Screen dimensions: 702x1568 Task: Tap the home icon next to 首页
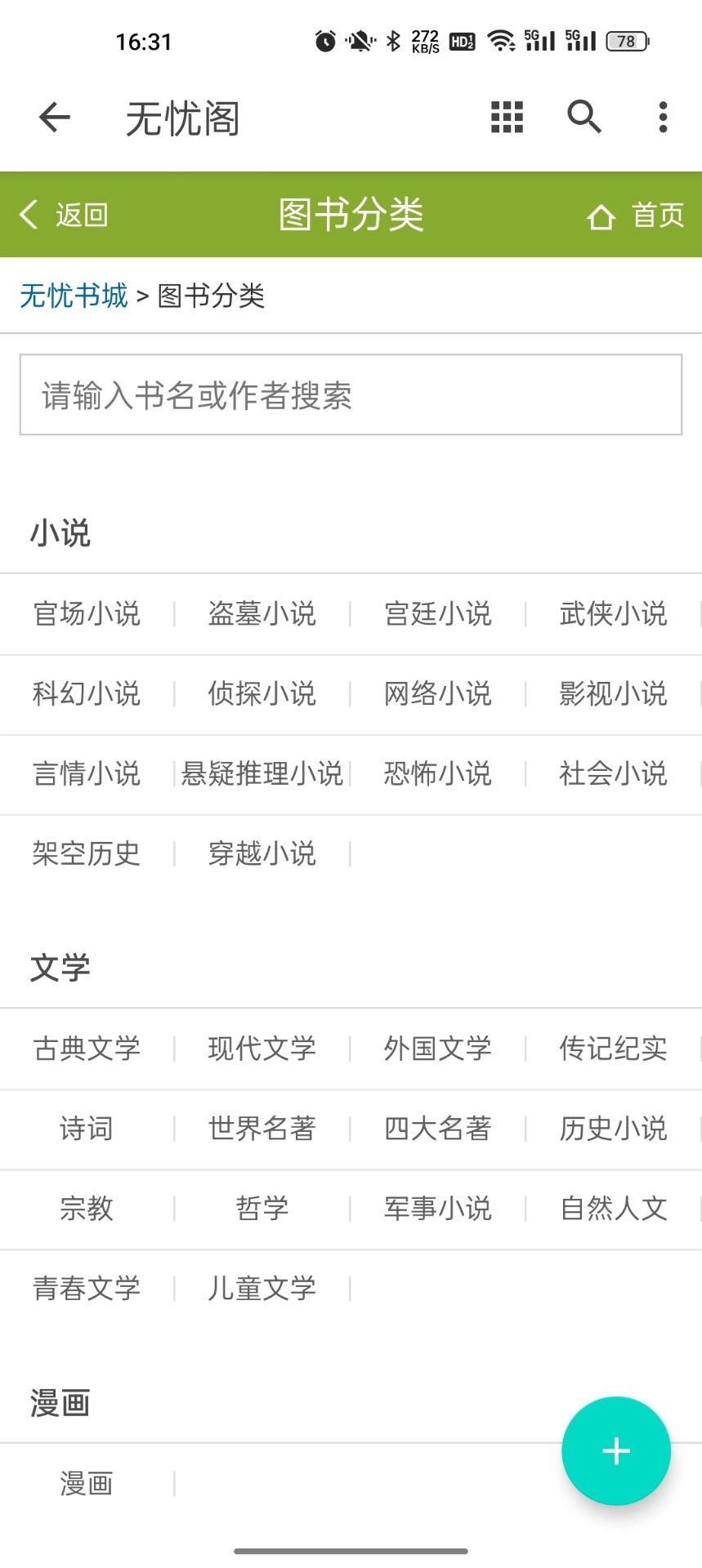601,216
